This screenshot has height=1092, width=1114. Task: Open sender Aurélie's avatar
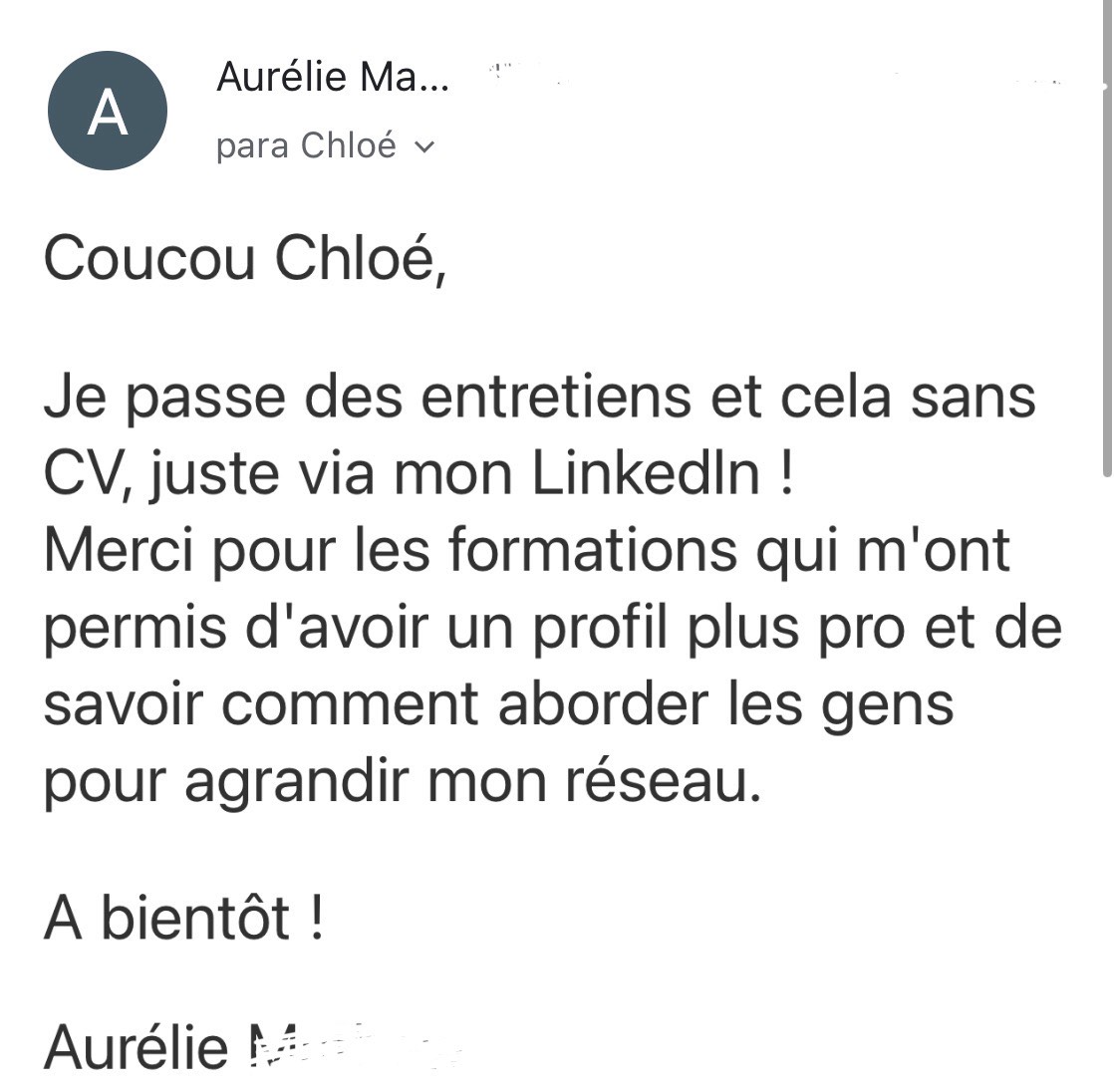click(107, 111)
